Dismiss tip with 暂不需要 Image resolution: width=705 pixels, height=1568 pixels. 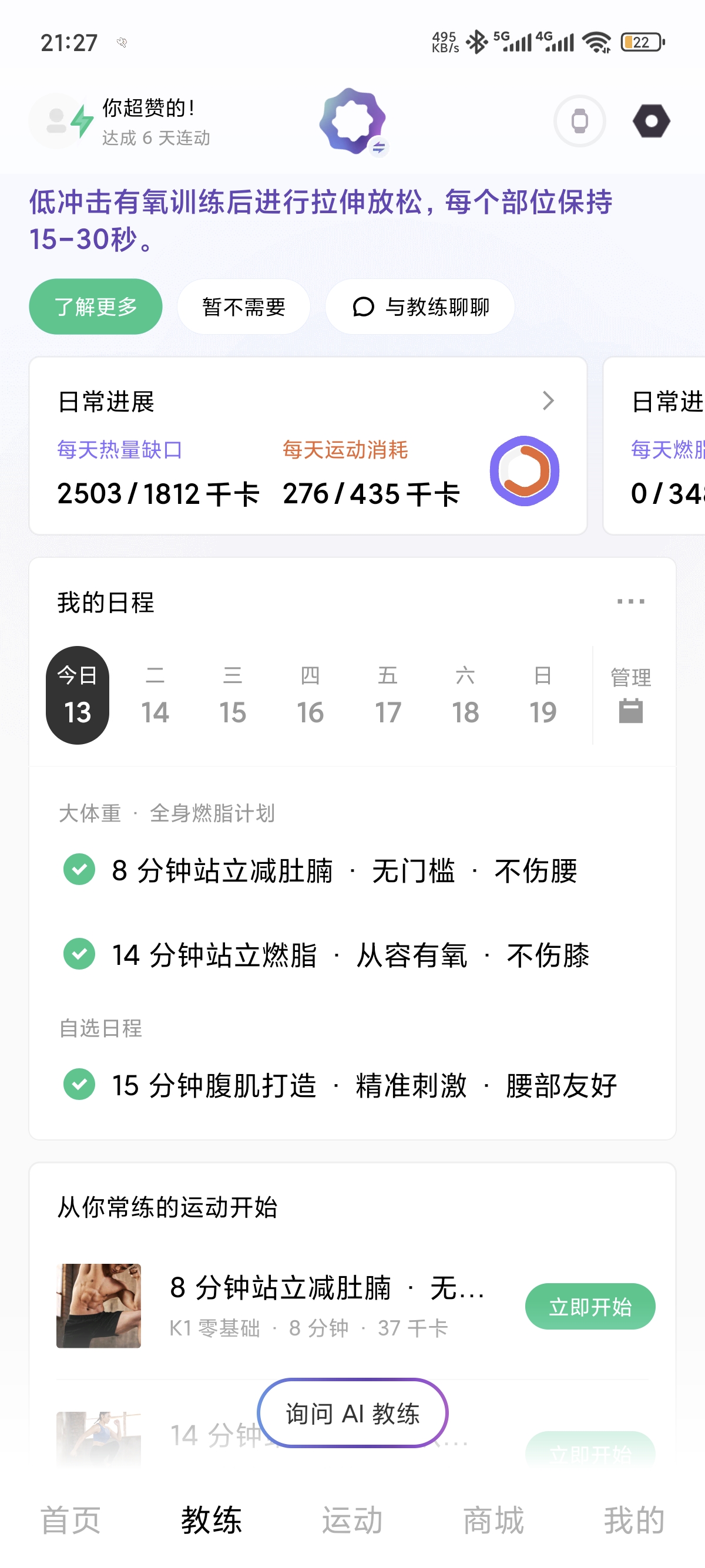244,307
